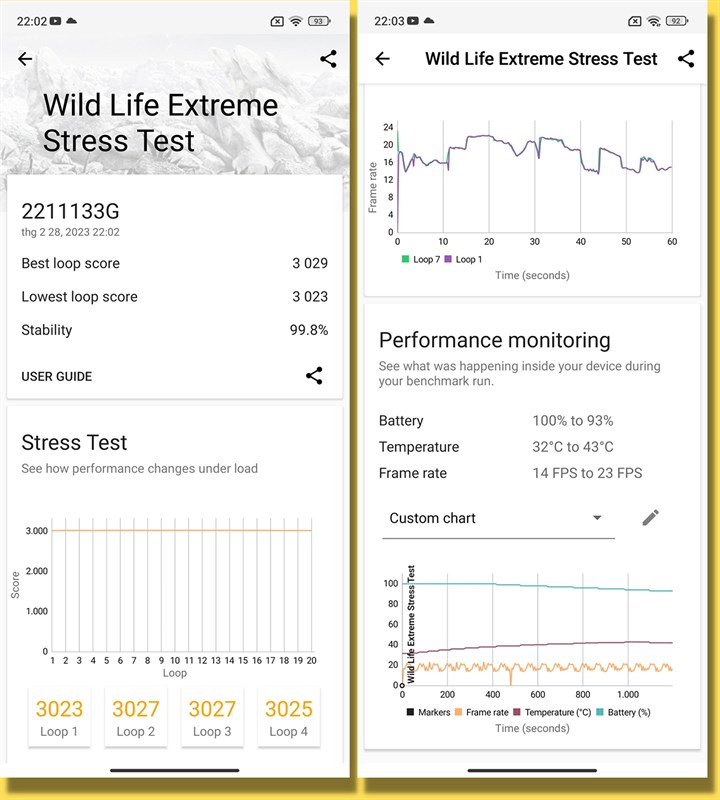Edit the Custom chart with the pencil icon

649,518
